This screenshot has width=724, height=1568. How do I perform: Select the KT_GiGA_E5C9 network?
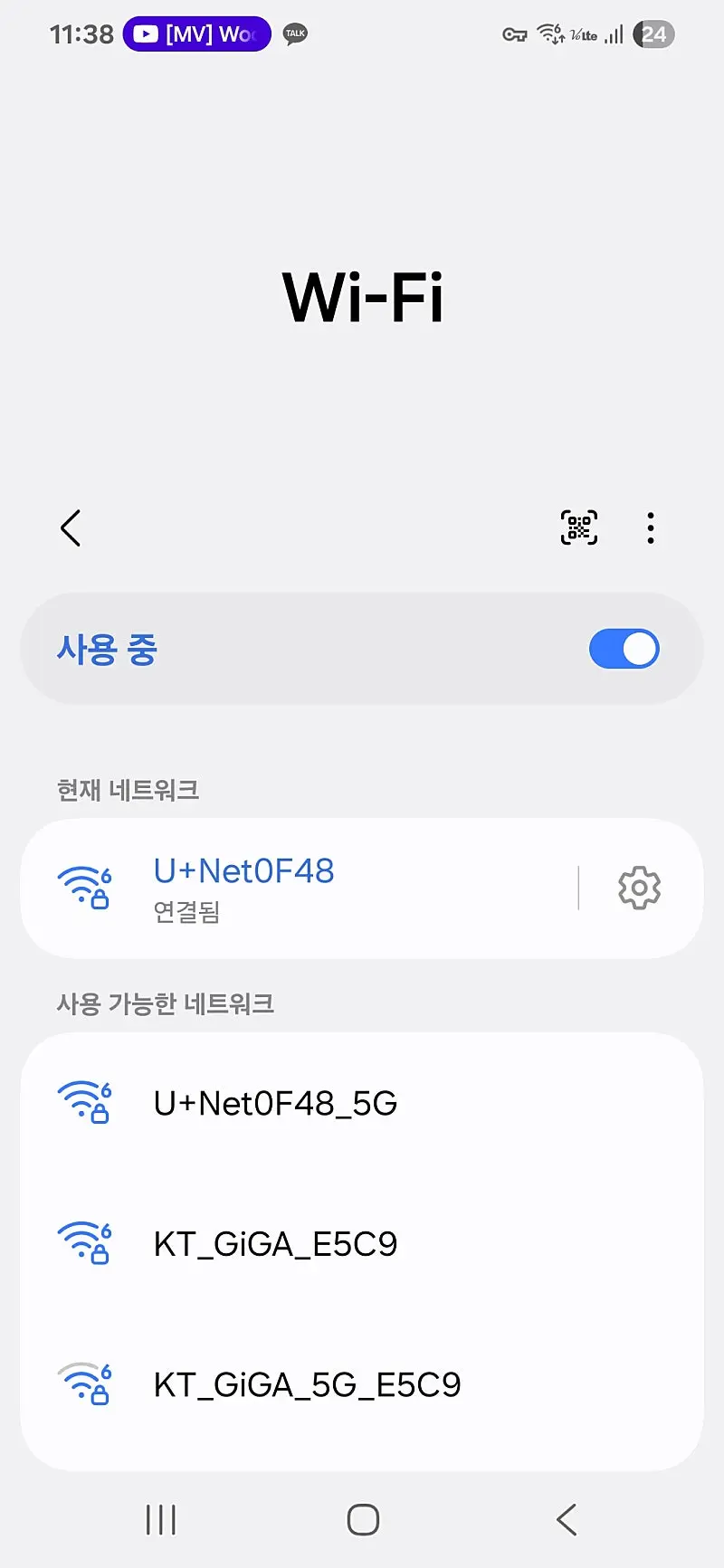(x=362, y=1244)
